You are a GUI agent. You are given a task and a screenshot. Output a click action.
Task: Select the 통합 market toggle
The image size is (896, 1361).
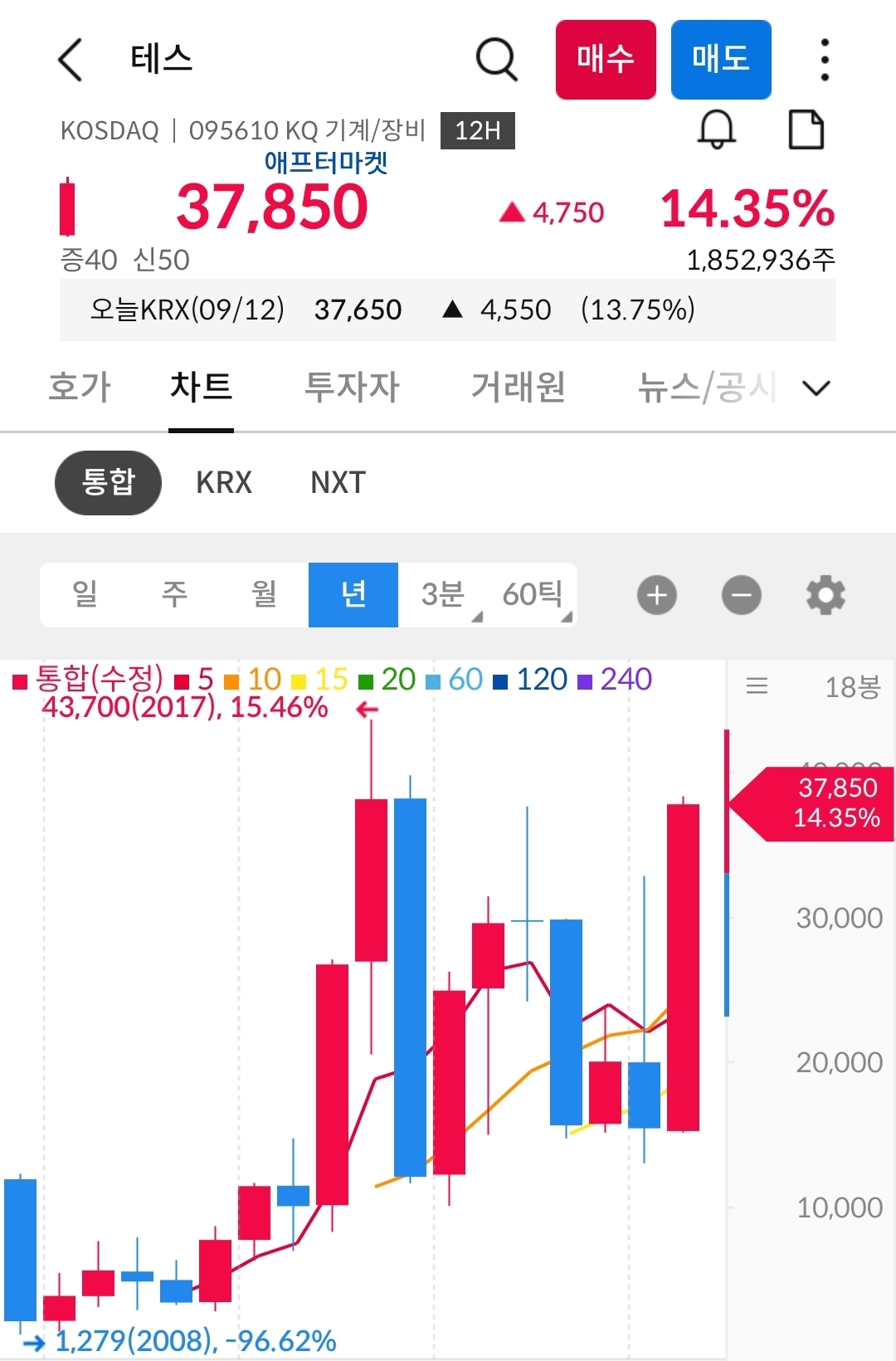tap(108, 482)
